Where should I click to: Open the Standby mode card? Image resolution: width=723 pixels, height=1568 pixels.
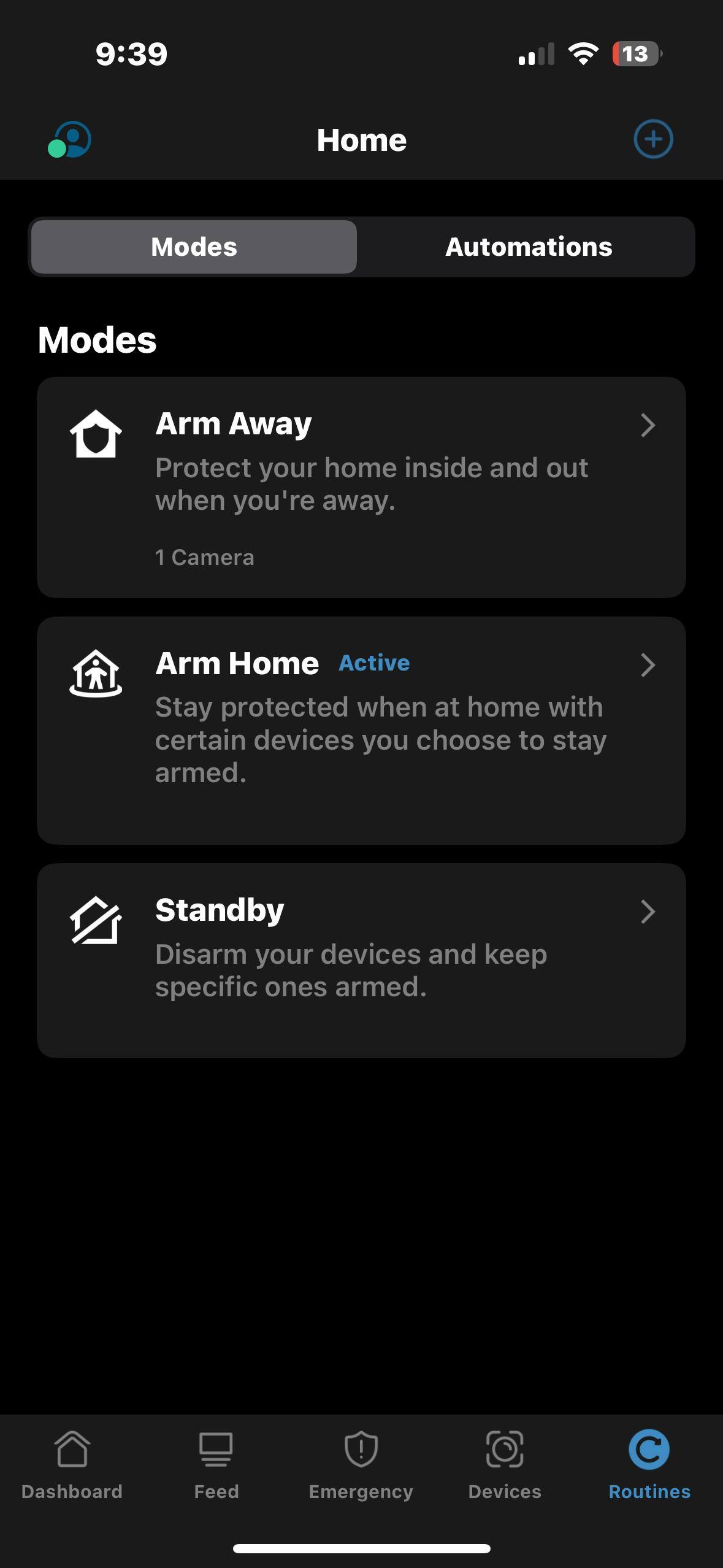[361, 960]
